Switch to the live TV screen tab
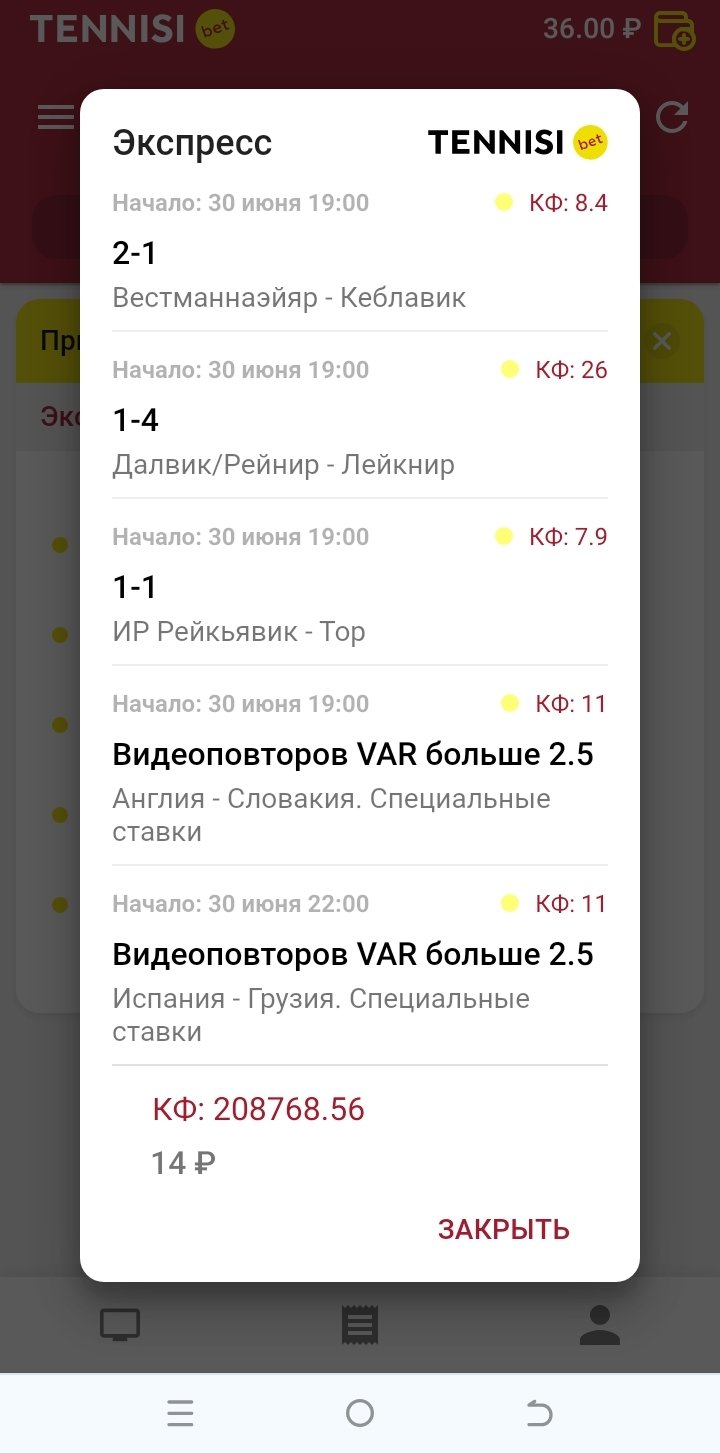Screen dimensions: 720x1453 (120, 1325)
